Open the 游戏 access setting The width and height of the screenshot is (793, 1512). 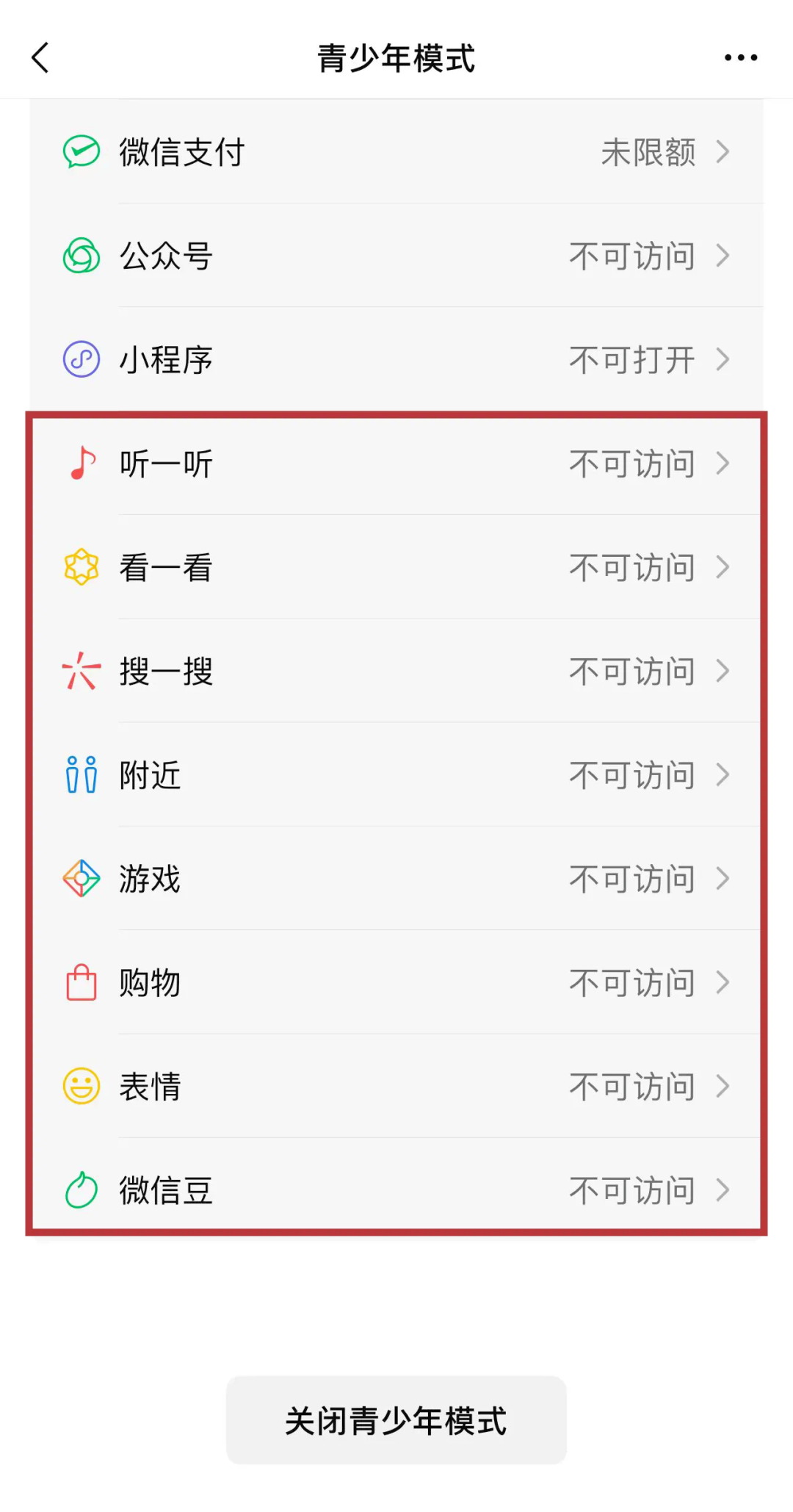tap(396, 879)
